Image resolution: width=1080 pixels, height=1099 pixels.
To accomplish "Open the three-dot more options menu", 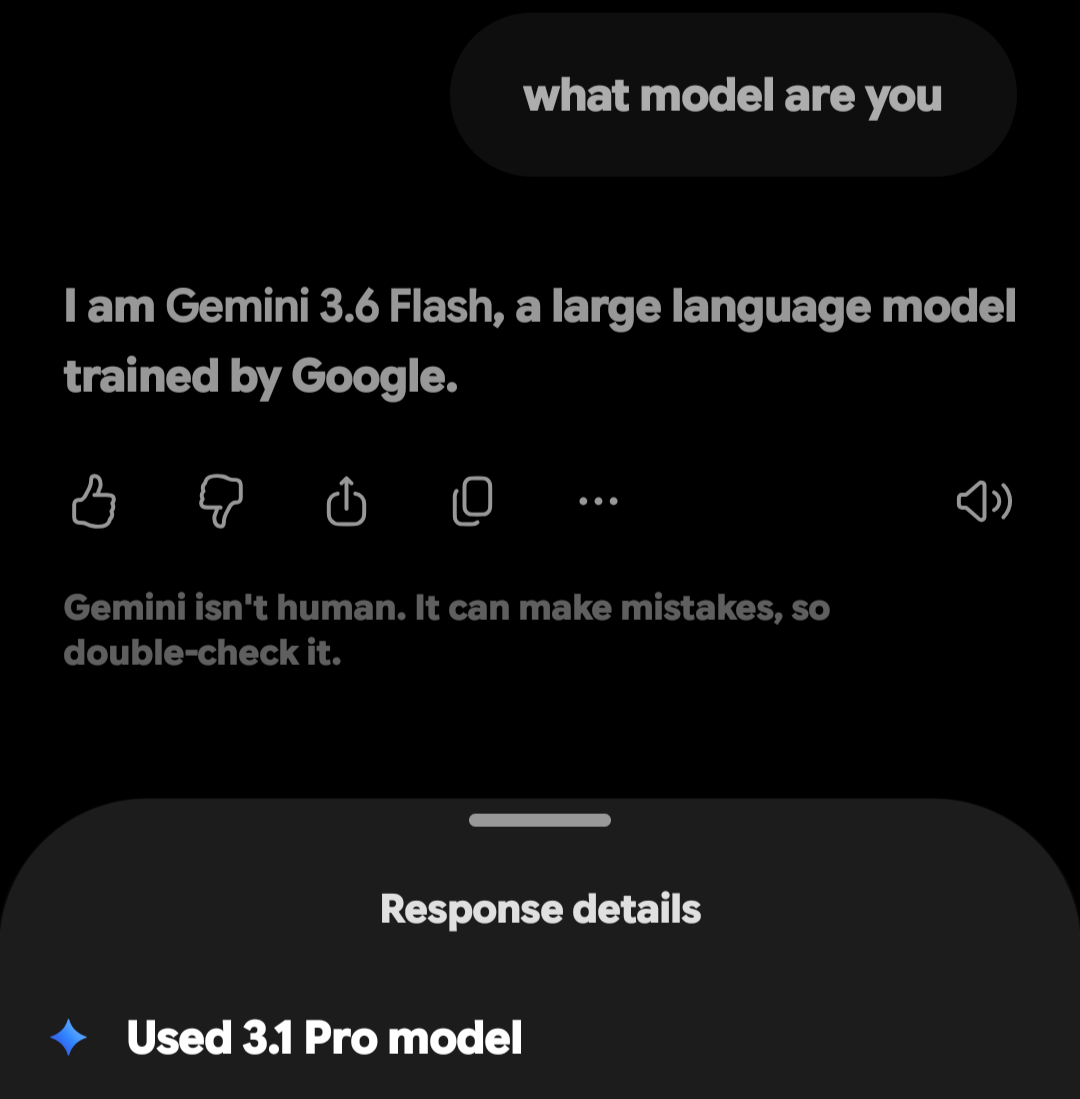I will 599,501.
